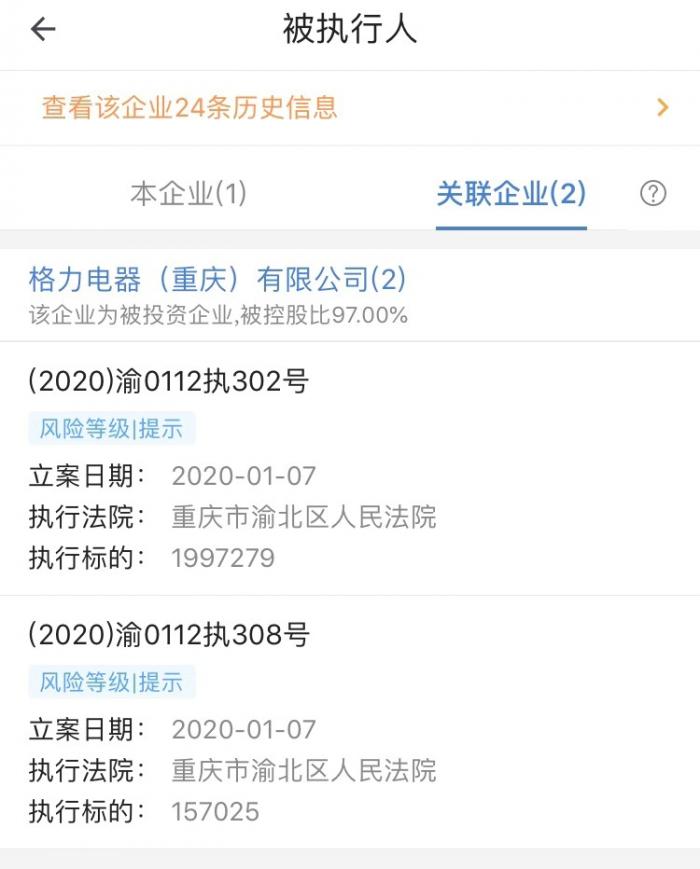This screenshot has height=869, width=700.
Task: Open the question mark help icon
Action: point(653,194)
